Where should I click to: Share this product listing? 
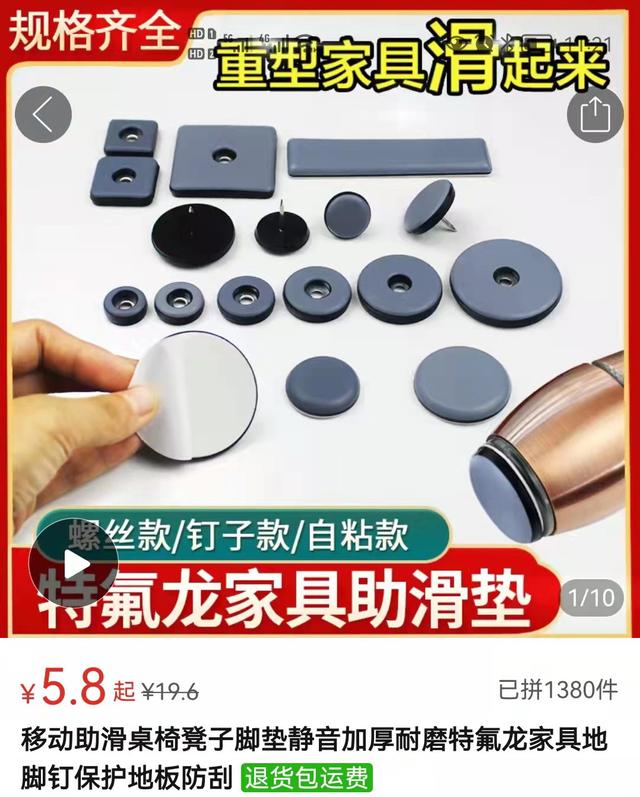(x=595, y=115)
